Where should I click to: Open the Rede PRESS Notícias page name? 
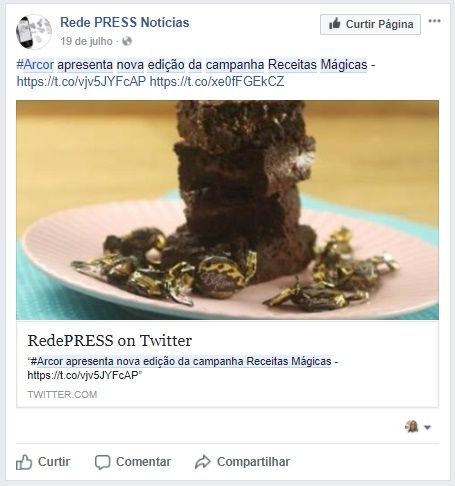125,22
